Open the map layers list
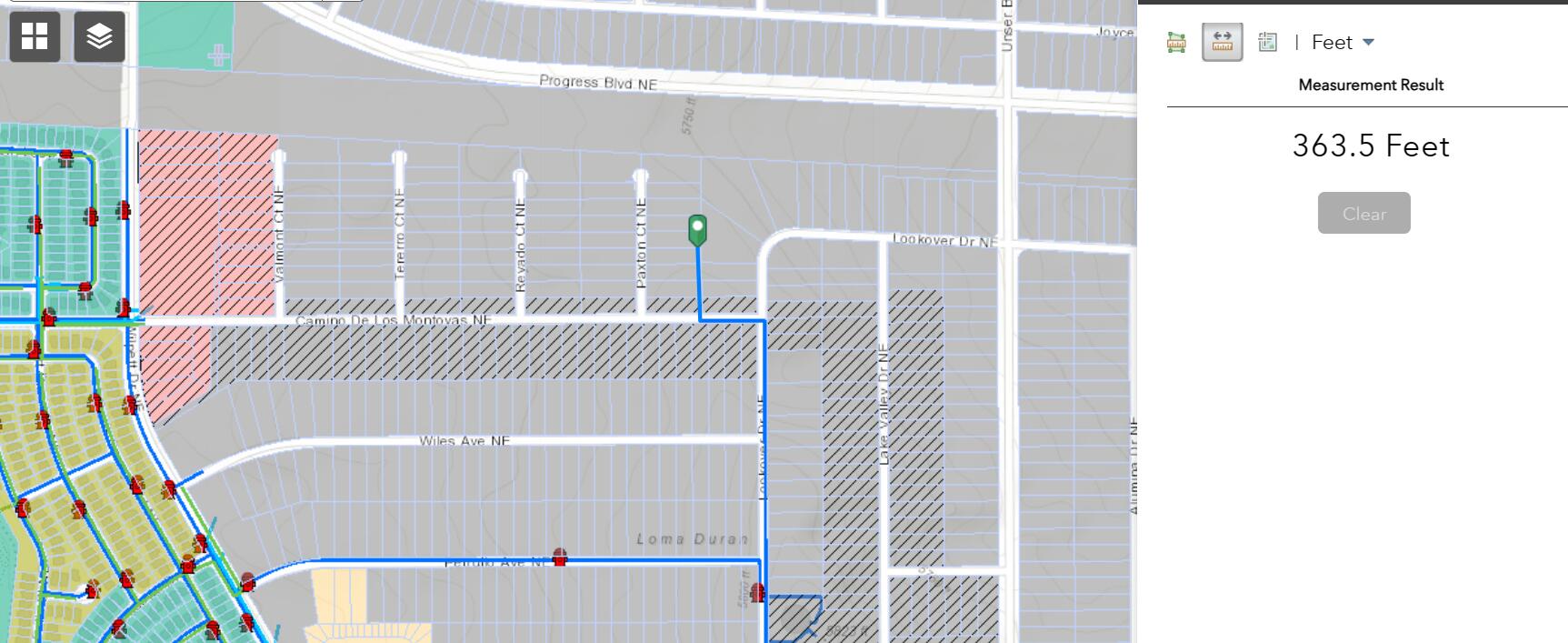Image resolution: width=1568 pixels, height=643 pixels. click(x=99, y=36)
